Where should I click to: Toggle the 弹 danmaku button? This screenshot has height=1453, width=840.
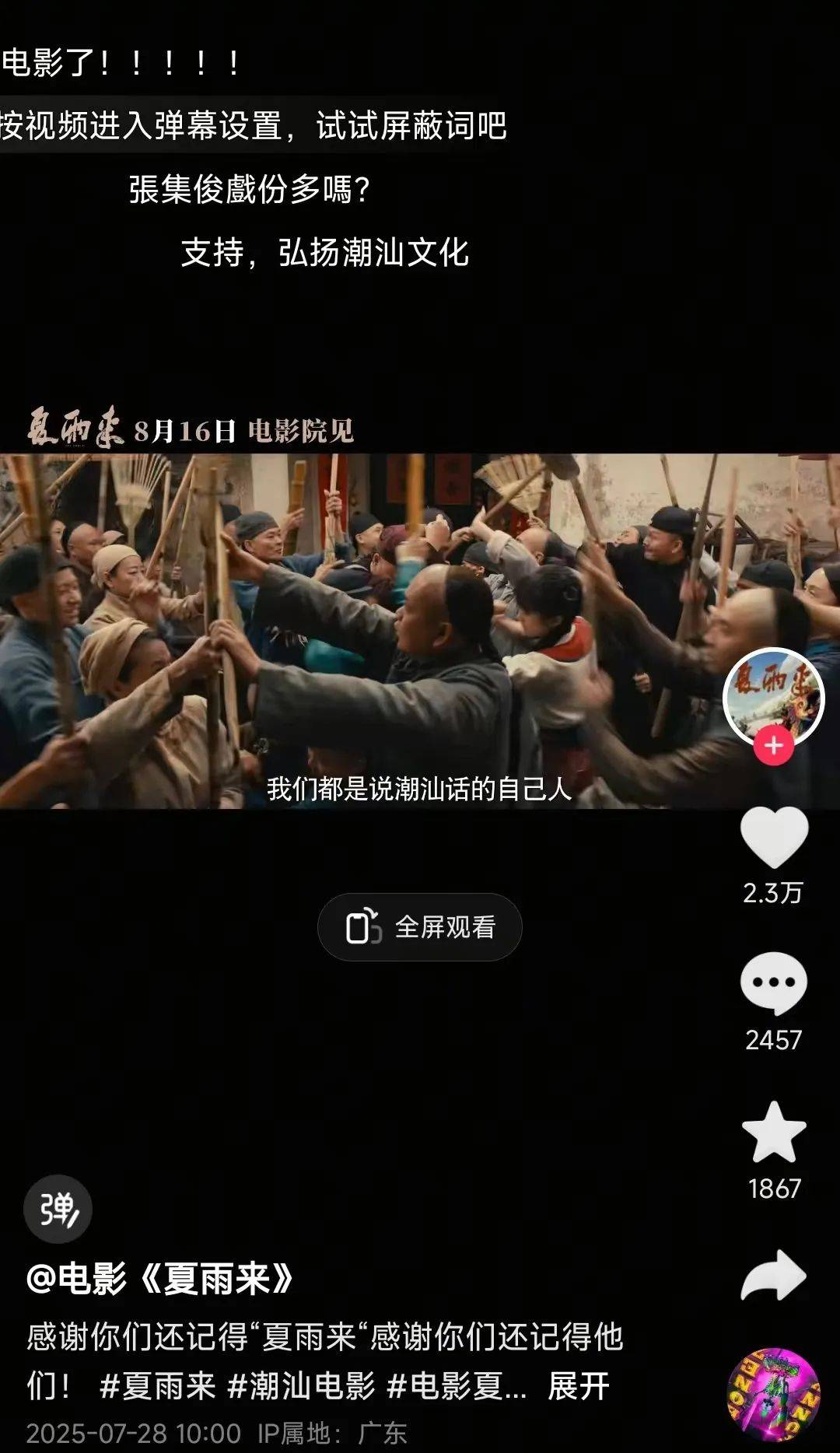pos(58,1209)
